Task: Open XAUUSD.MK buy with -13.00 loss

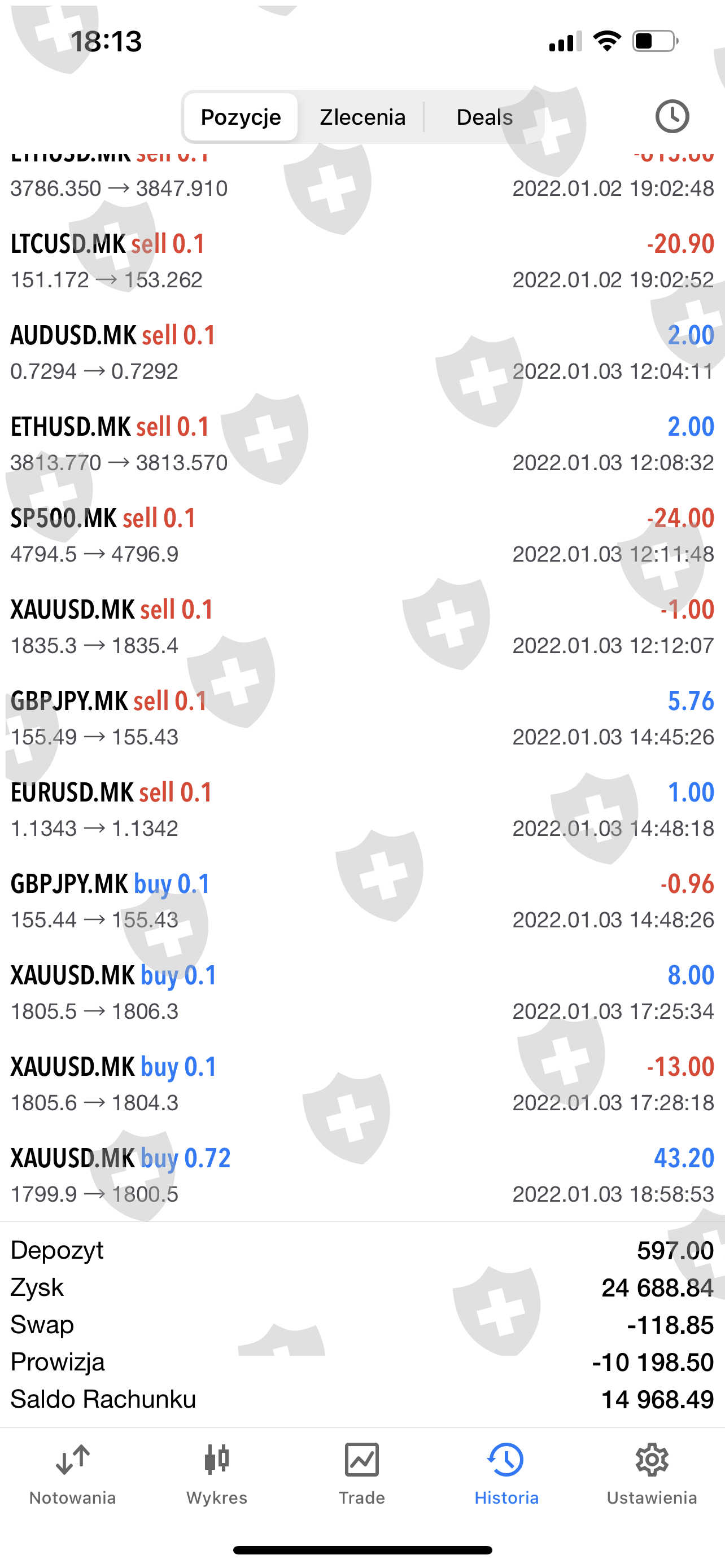Action: [x=362, y=1084]
